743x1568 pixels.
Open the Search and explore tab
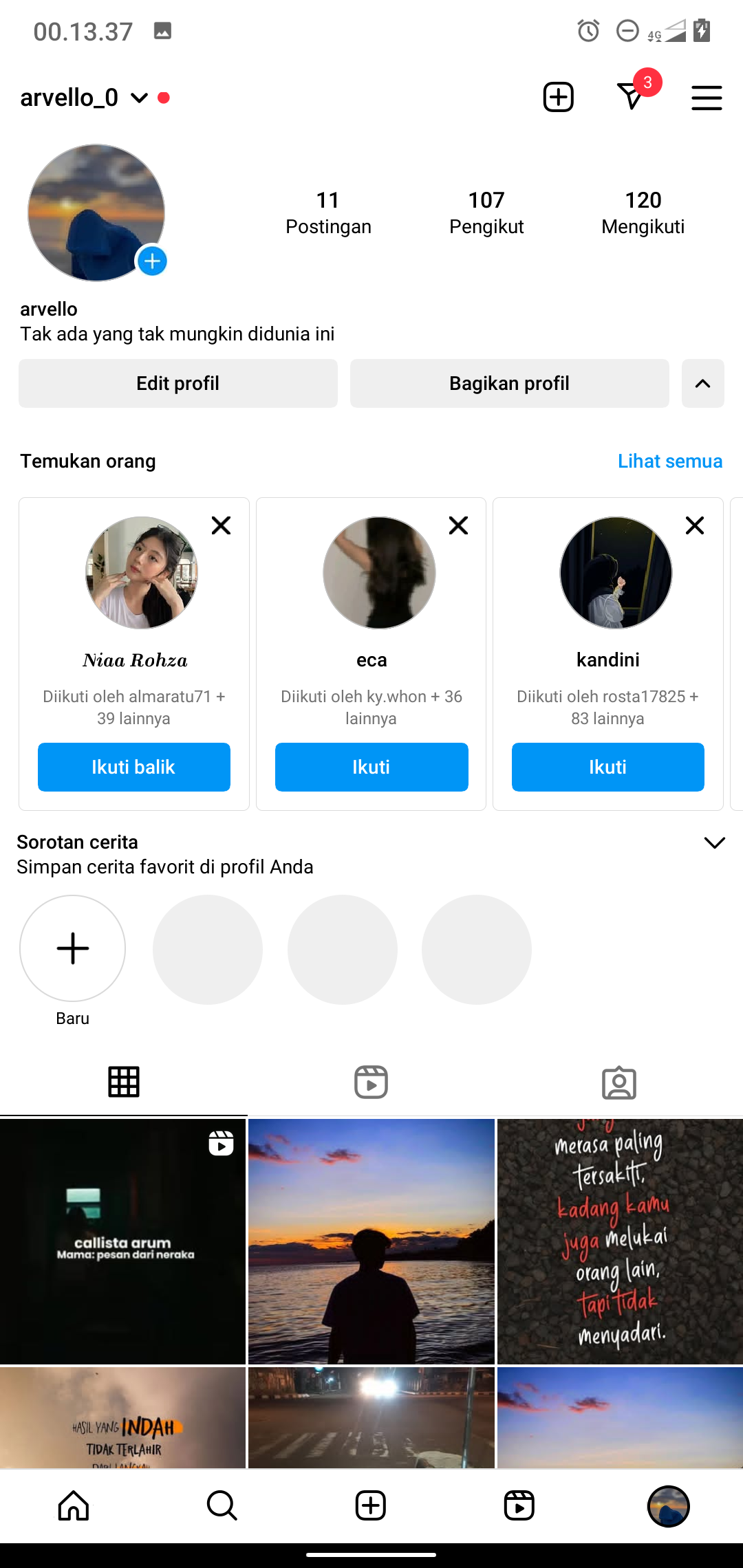click(222, 1505)
